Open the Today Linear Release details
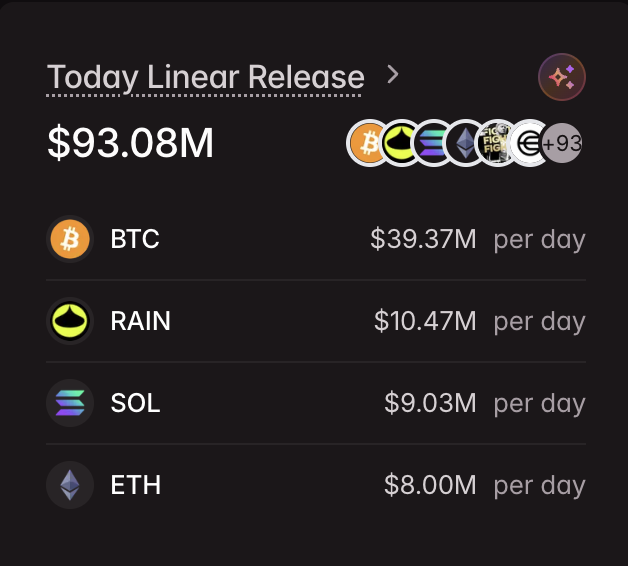The height and width of the screenshot is (566, 628). coord(222,77)
